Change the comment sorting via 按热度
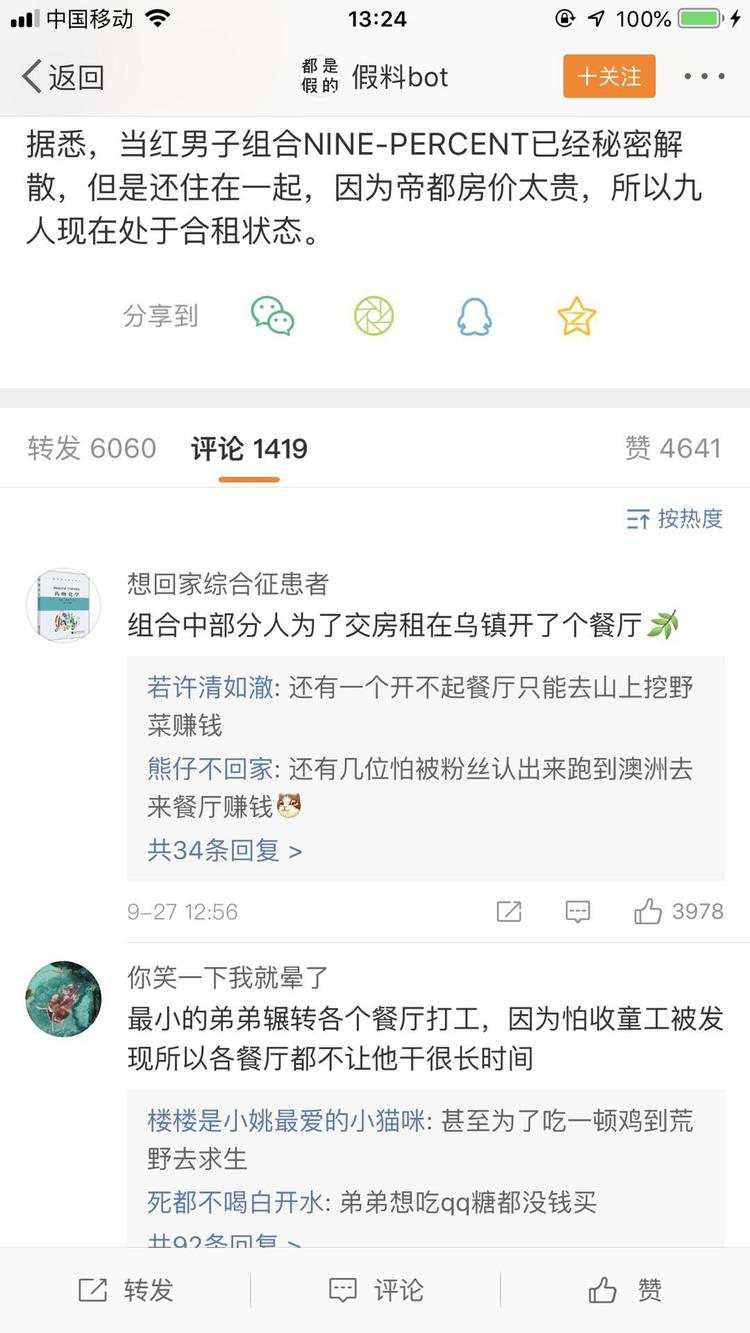The height and width of the screenshot is (1333, 750). tap(674, 518)
